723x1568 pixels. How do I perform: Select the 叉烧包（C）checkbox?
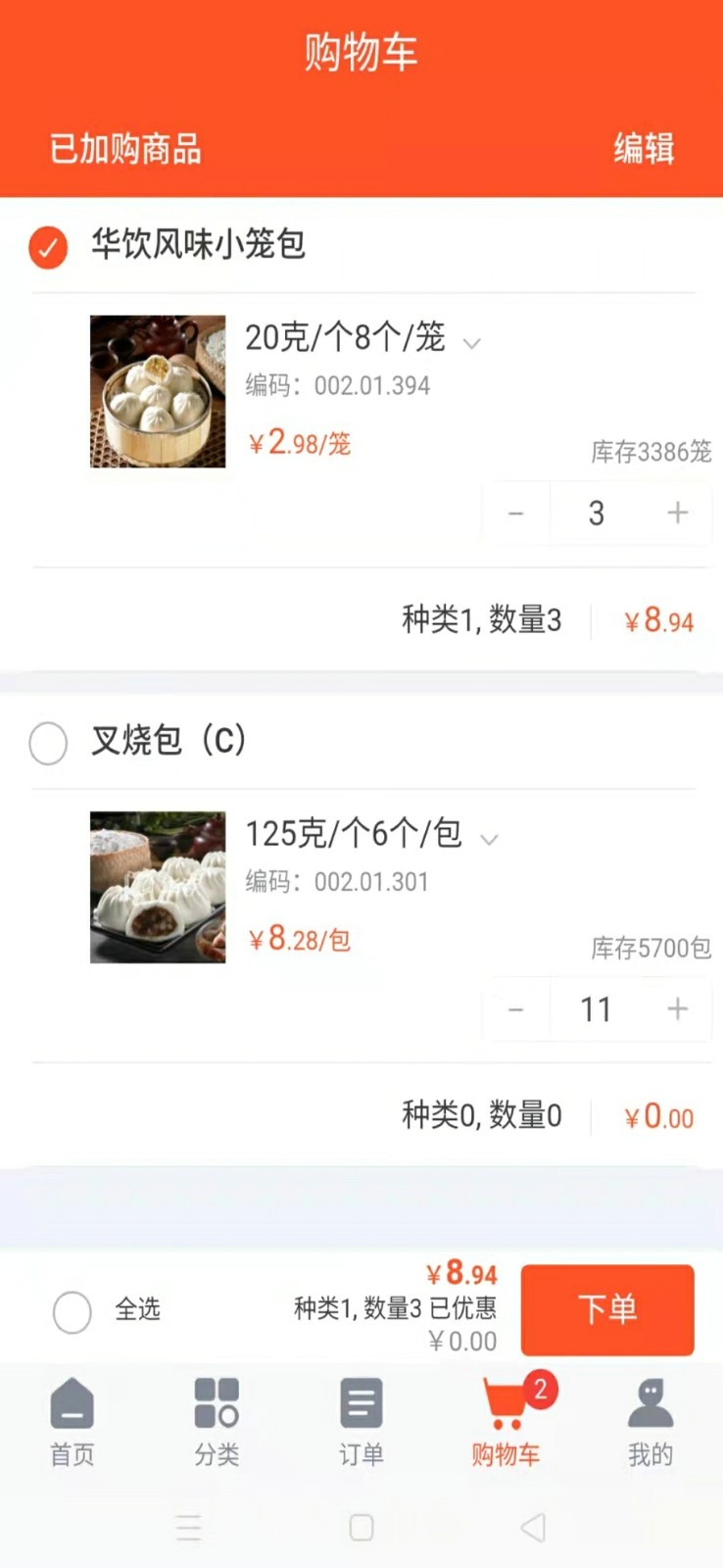(x=48, y=743)
